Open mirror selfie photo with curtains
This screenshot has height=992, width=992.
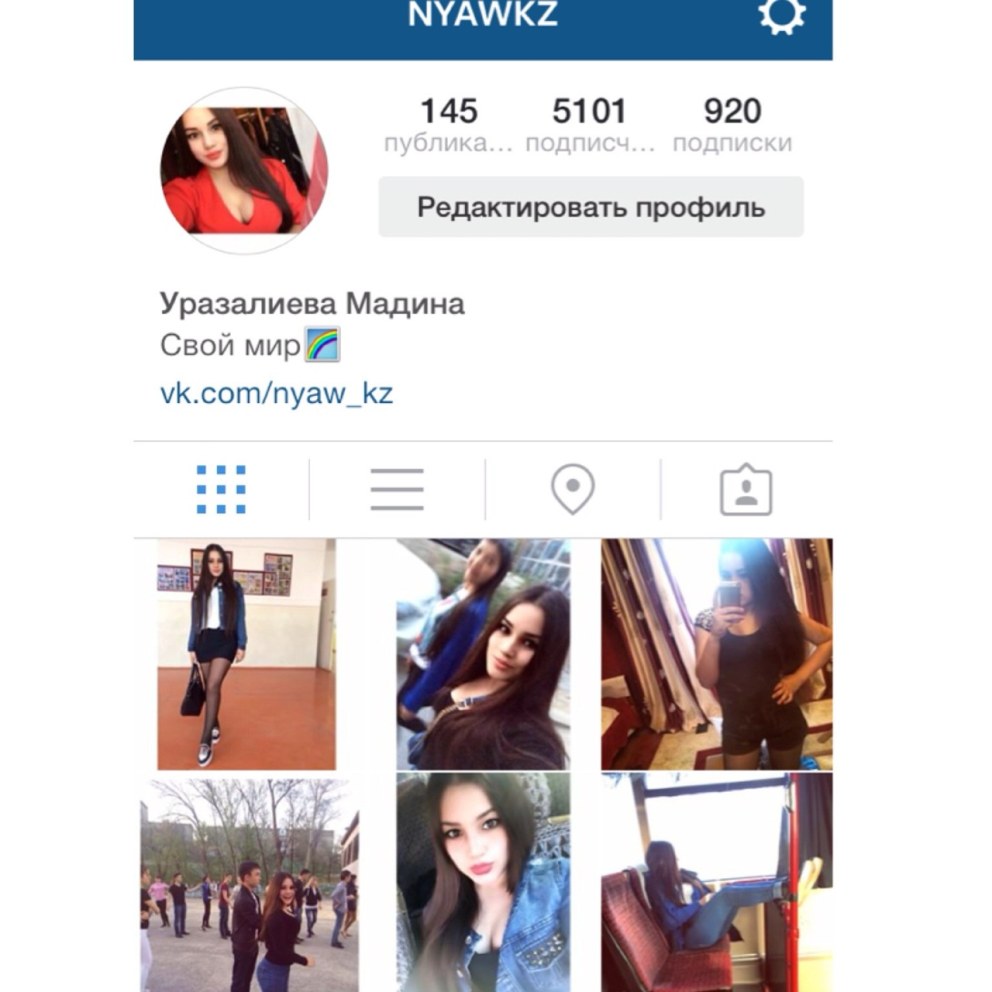[x=716, y=654]
